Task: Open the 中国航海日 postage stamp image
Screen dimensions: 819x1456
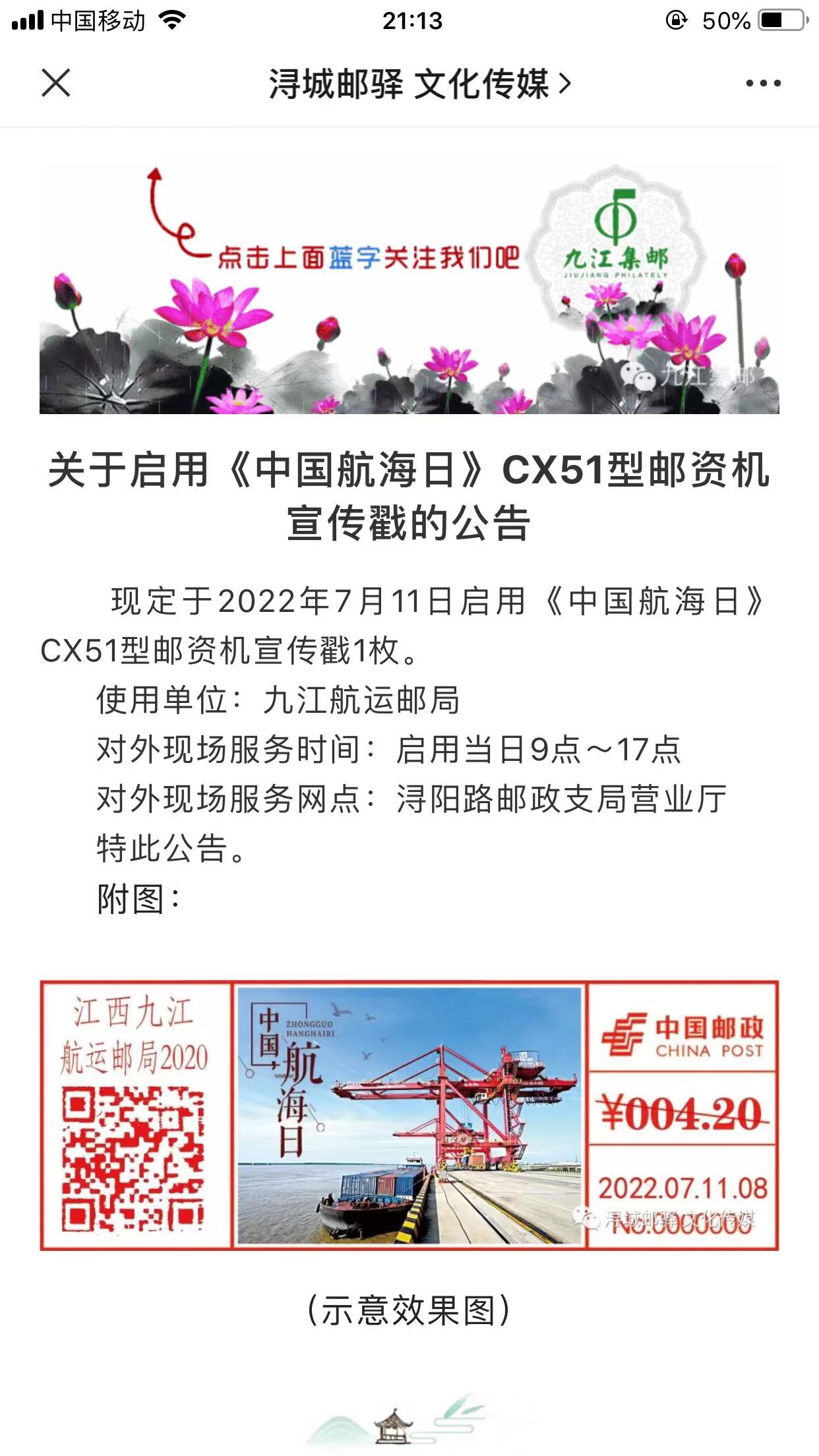Action: click(409, 1115)
